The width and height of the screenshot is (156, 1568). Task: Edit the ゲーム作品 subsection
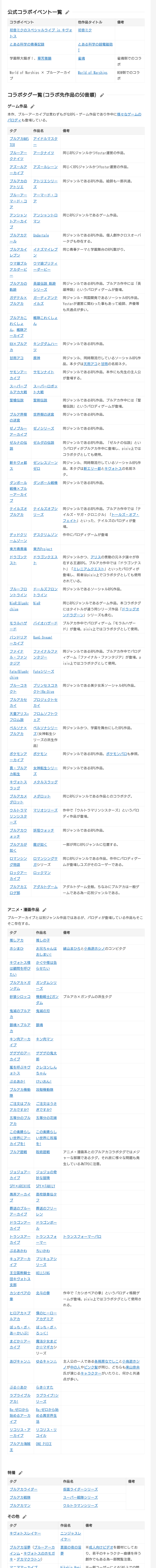point(33,106)
